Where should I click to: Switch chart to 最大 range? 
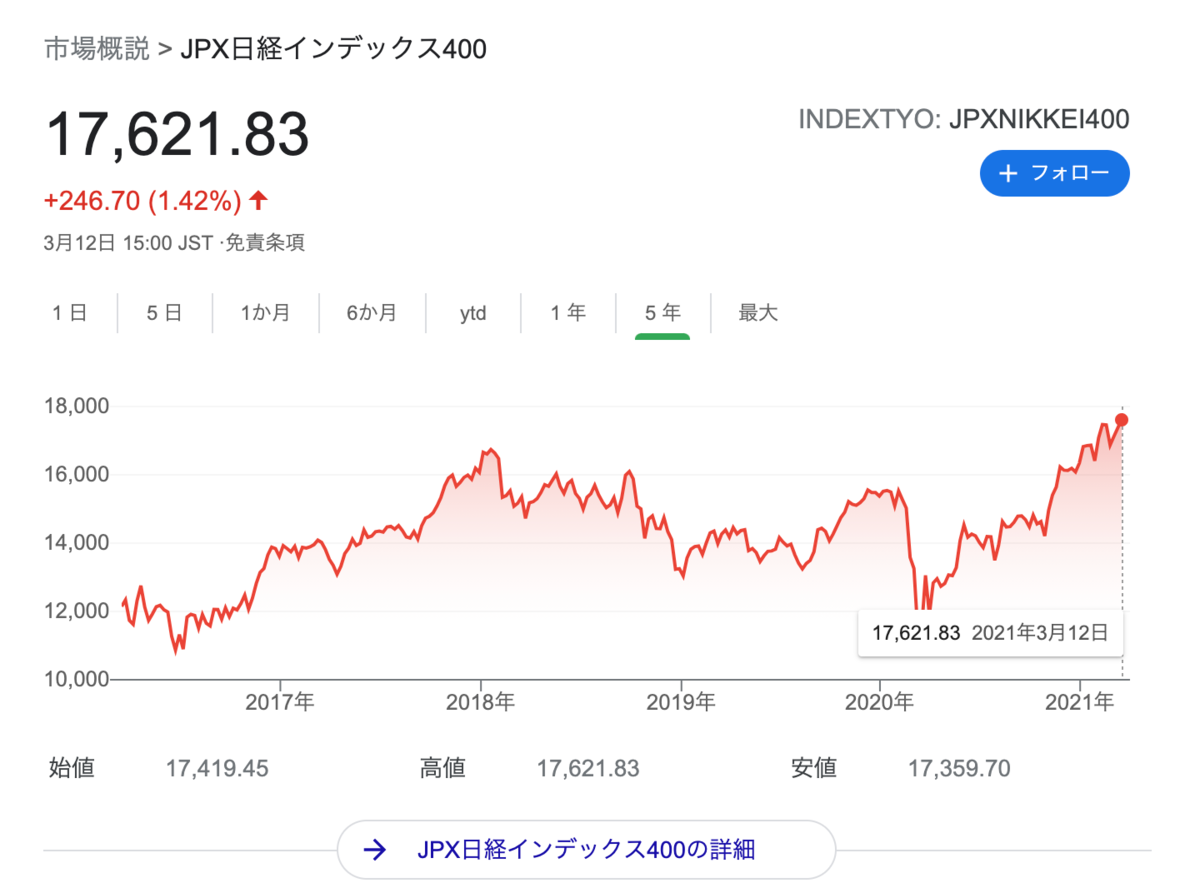(x=758, y=313)
